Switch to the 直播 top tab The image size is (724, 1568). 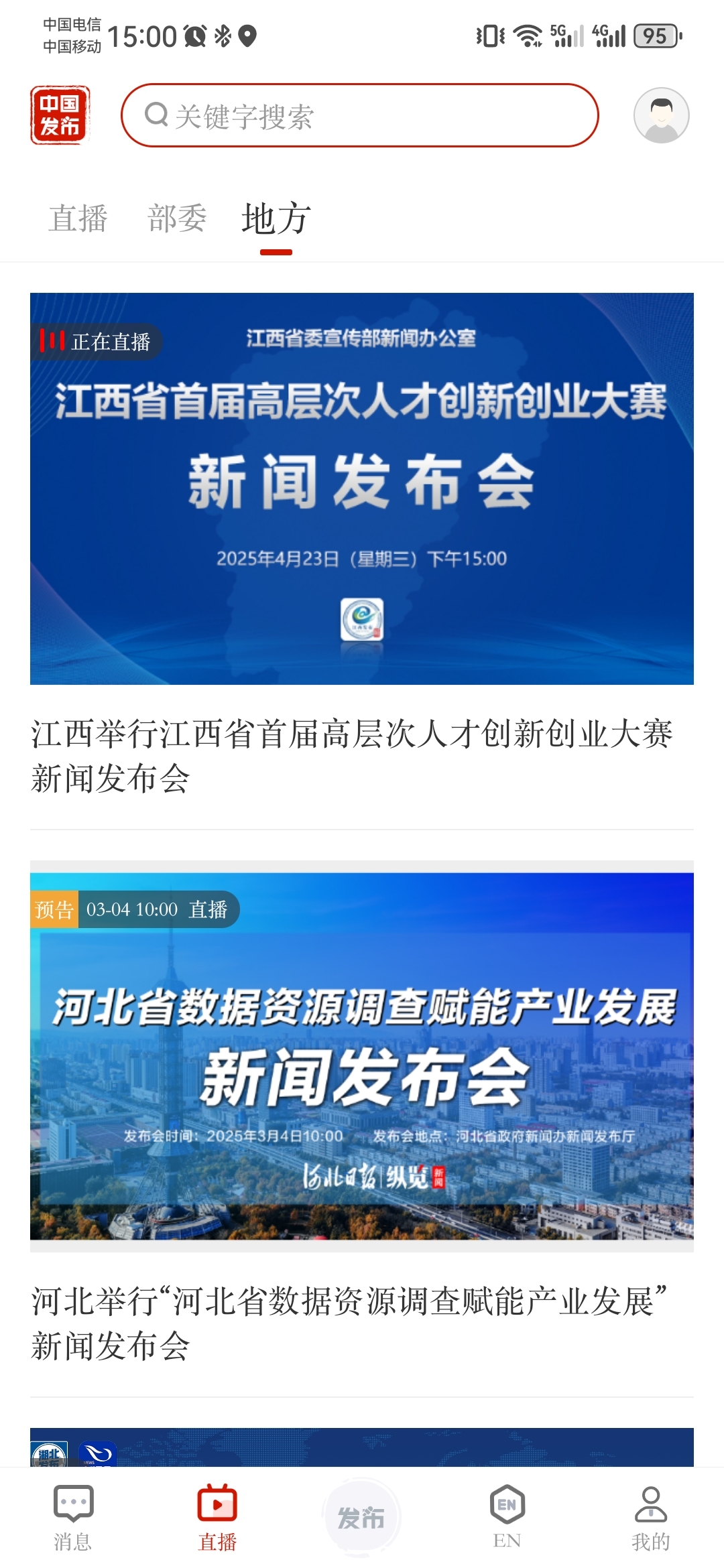pos(78,218)
